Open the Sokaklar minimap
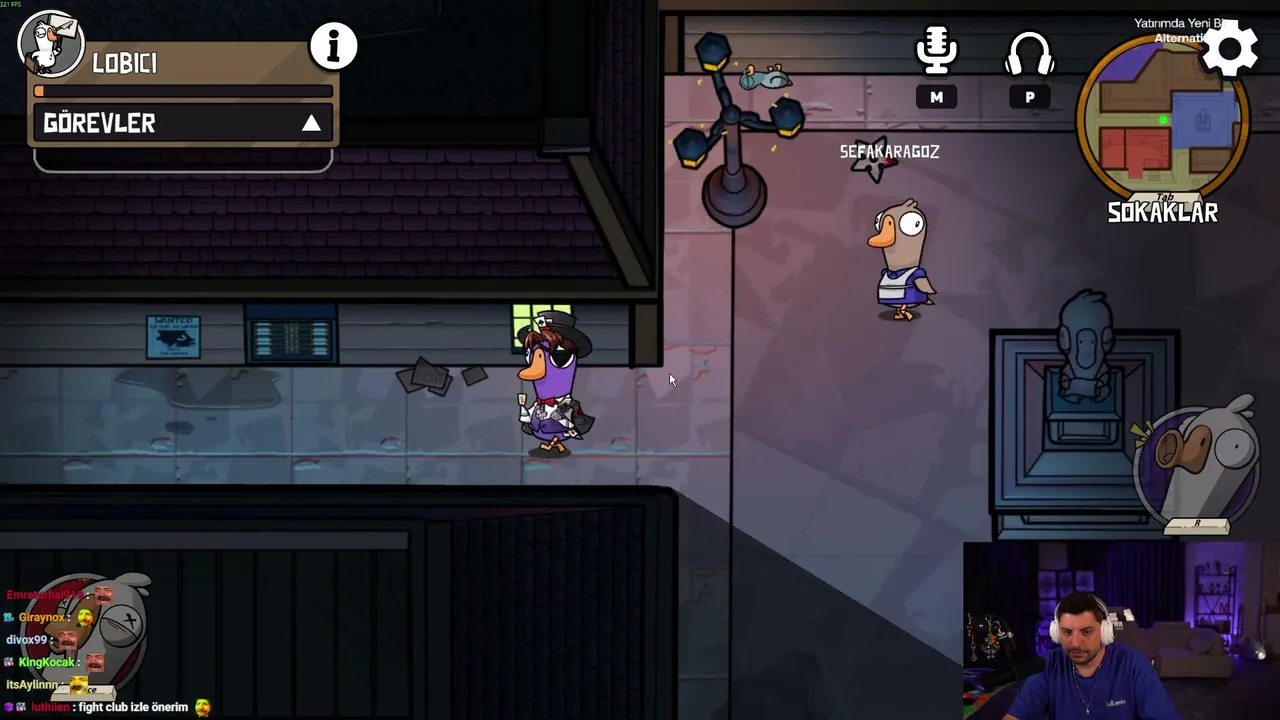This screenshot has width=1280, height=720. tap(1163, 119)
